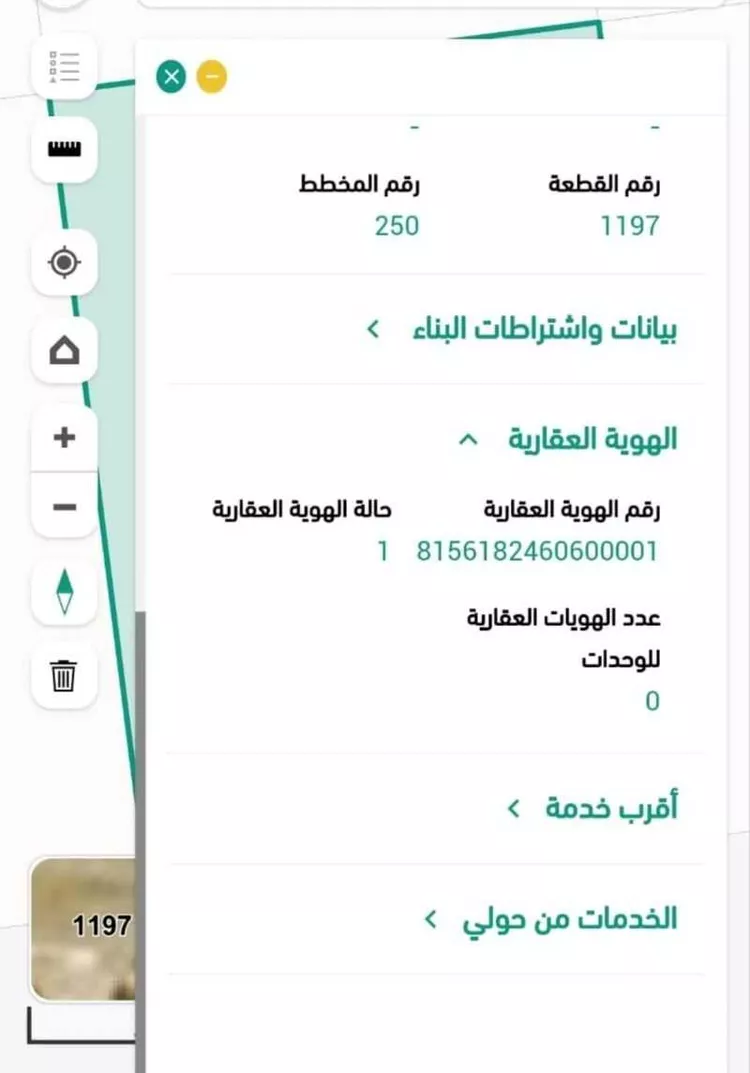Select the property ID status value 1
This screenshot has height=1073, width=750.
tap(382, 550)
